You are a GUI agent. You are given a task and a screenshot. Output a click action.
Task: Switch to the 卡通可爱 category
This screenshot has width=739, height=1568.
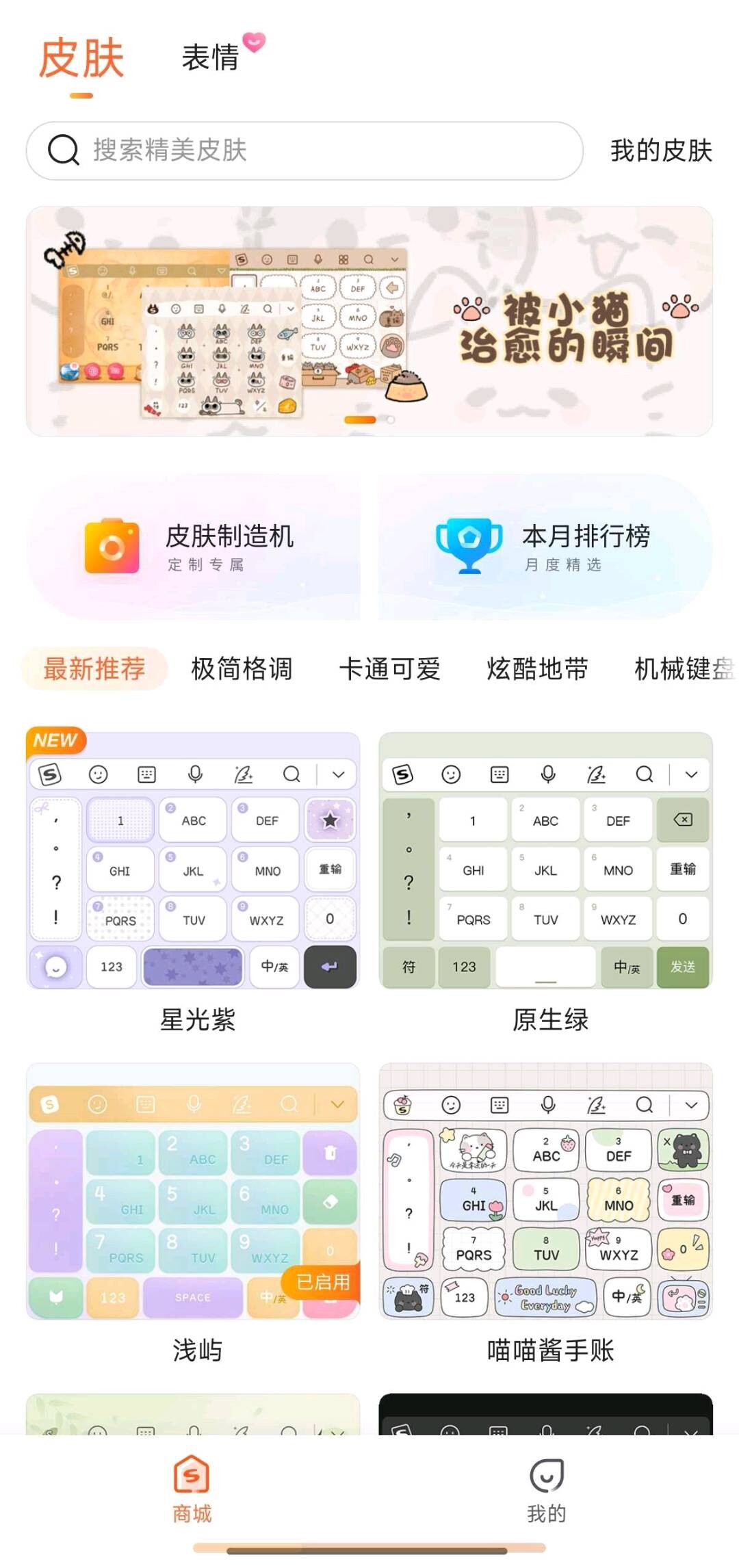389,668
